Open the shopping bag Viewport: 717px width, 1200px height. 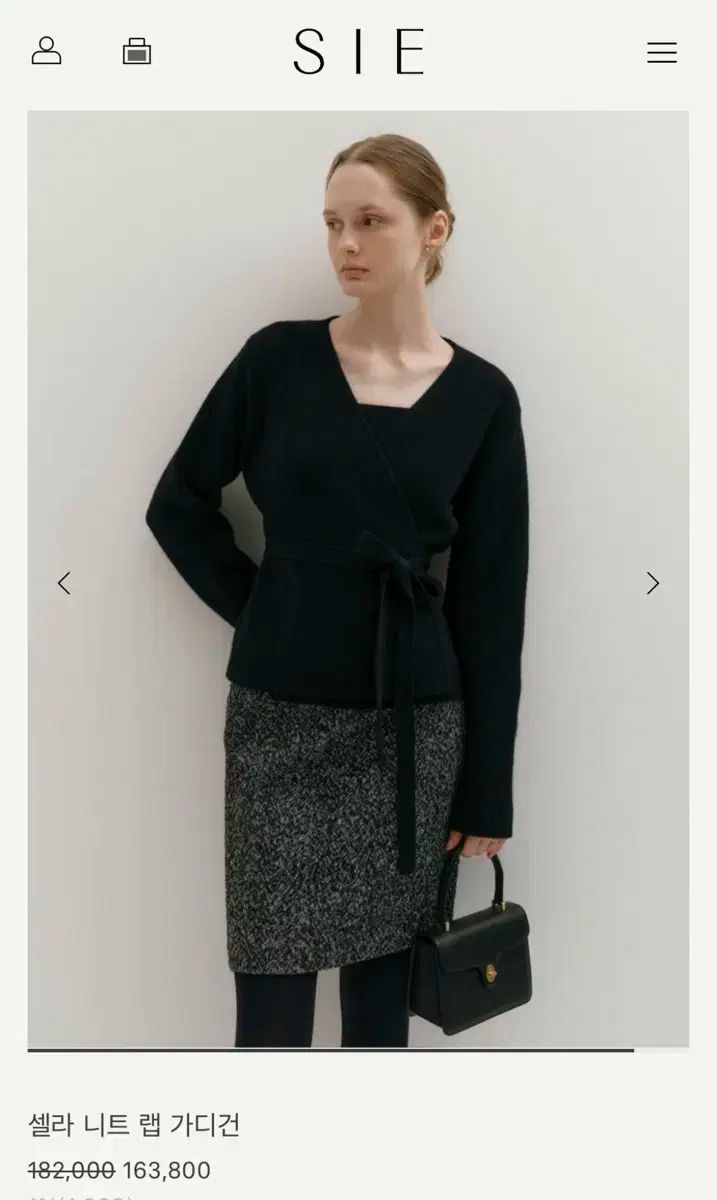click(137, 51)
